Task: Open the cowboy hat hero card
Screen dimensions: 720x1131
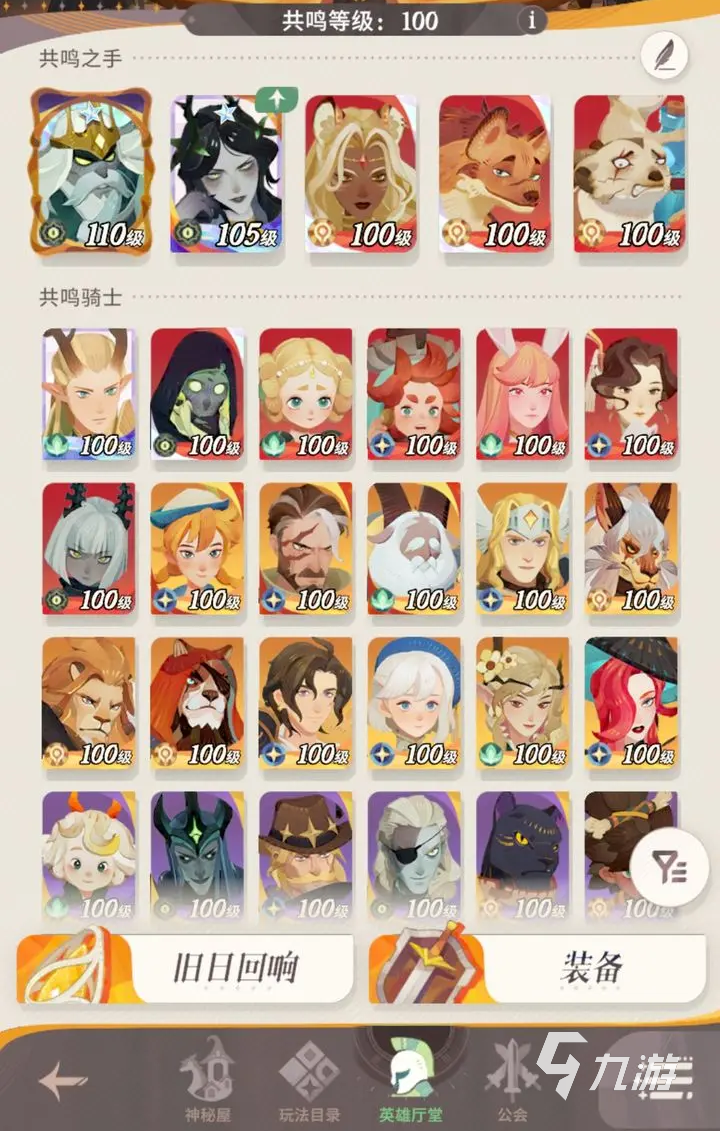Action: click(305, 855)
